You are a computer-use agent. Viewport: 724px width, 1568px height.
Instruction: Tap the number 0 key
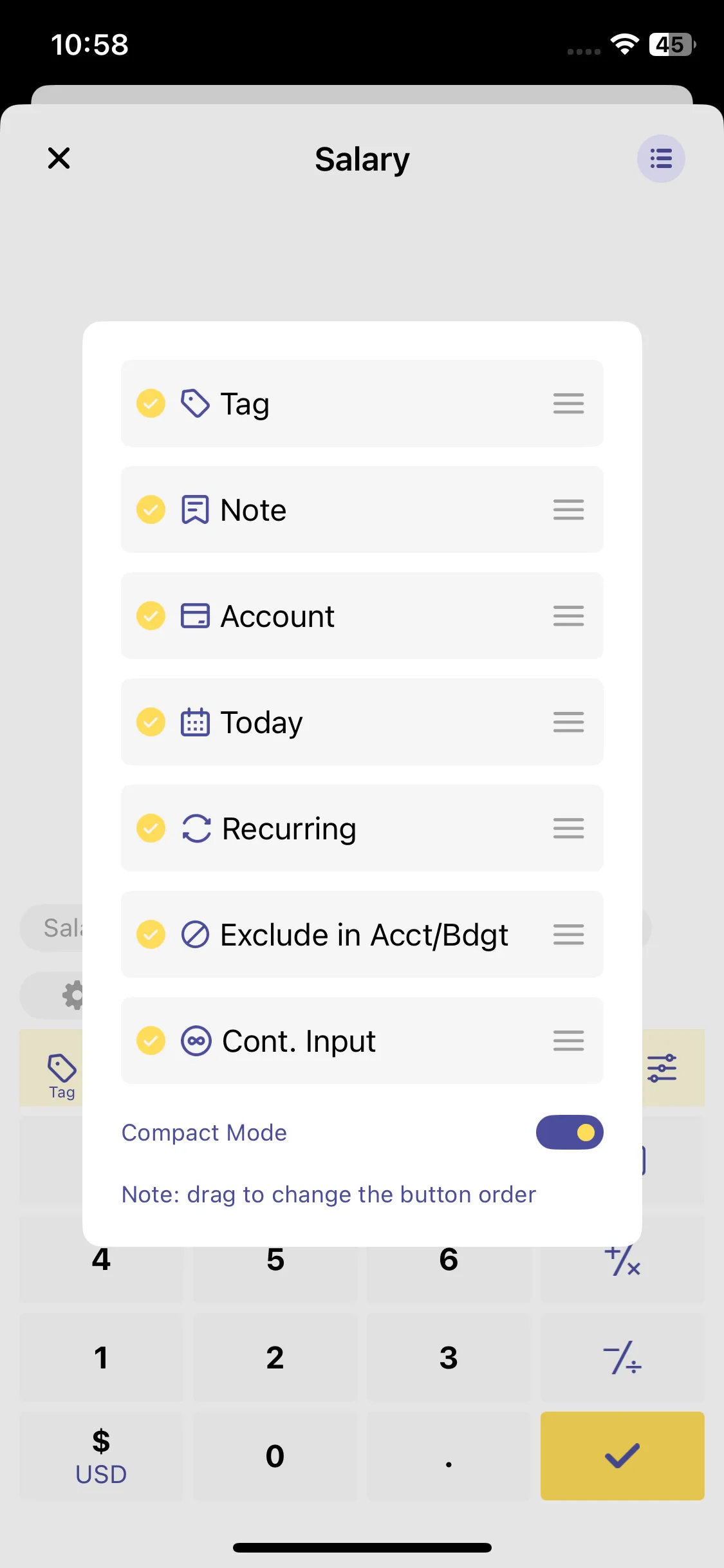pyautogui.click(x=275, y=1456)
